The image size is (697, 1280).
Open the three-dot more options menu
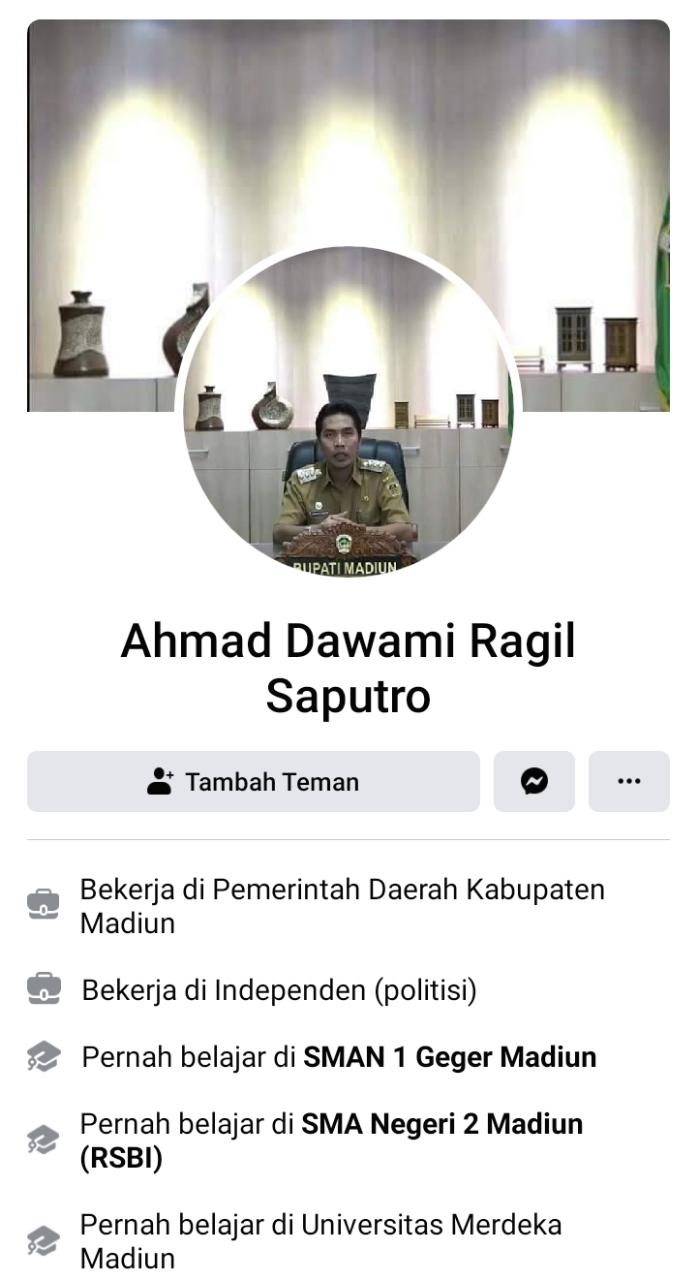point(629,781)
